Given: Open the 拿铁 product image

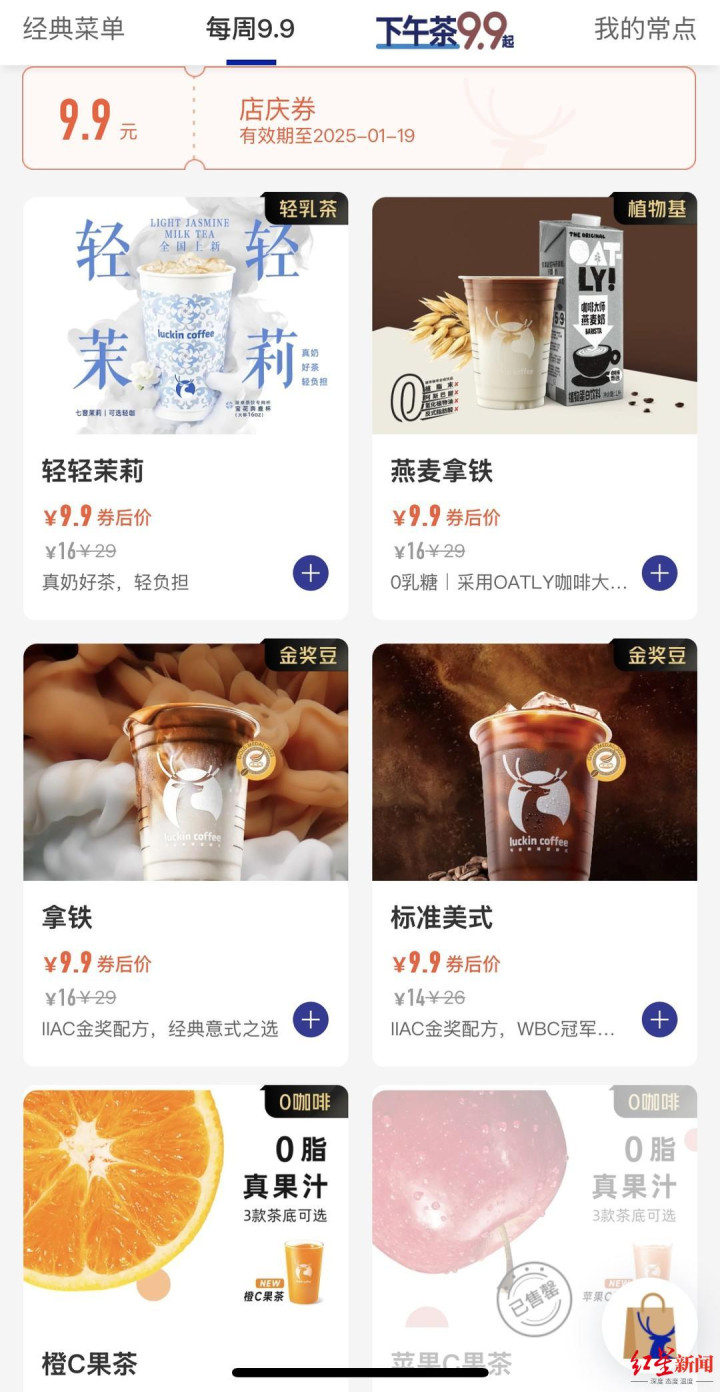Looking at the screenshot, I should point(186,762).
